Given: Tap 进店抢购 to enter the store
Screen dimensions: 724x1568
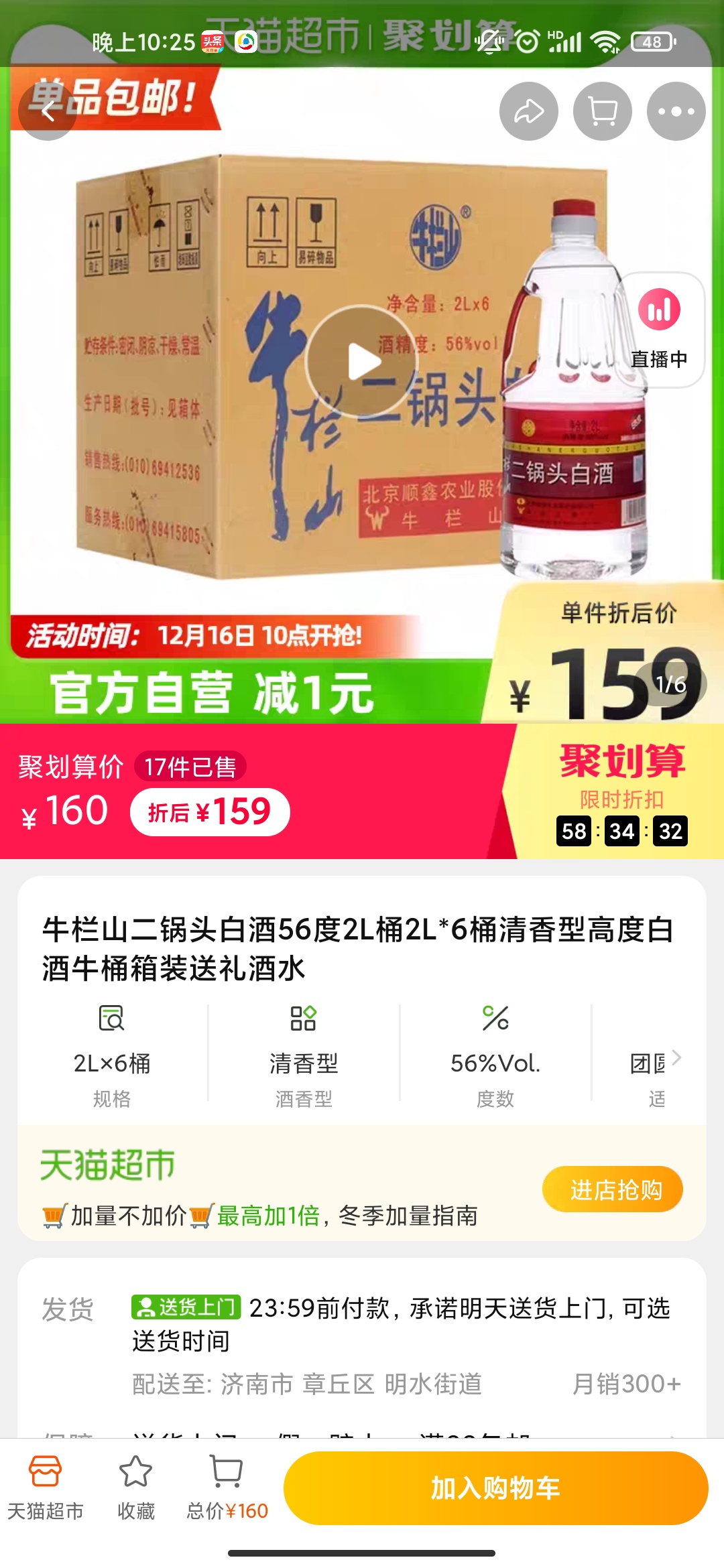Looking at the screenshot, I should (612, 1189).
